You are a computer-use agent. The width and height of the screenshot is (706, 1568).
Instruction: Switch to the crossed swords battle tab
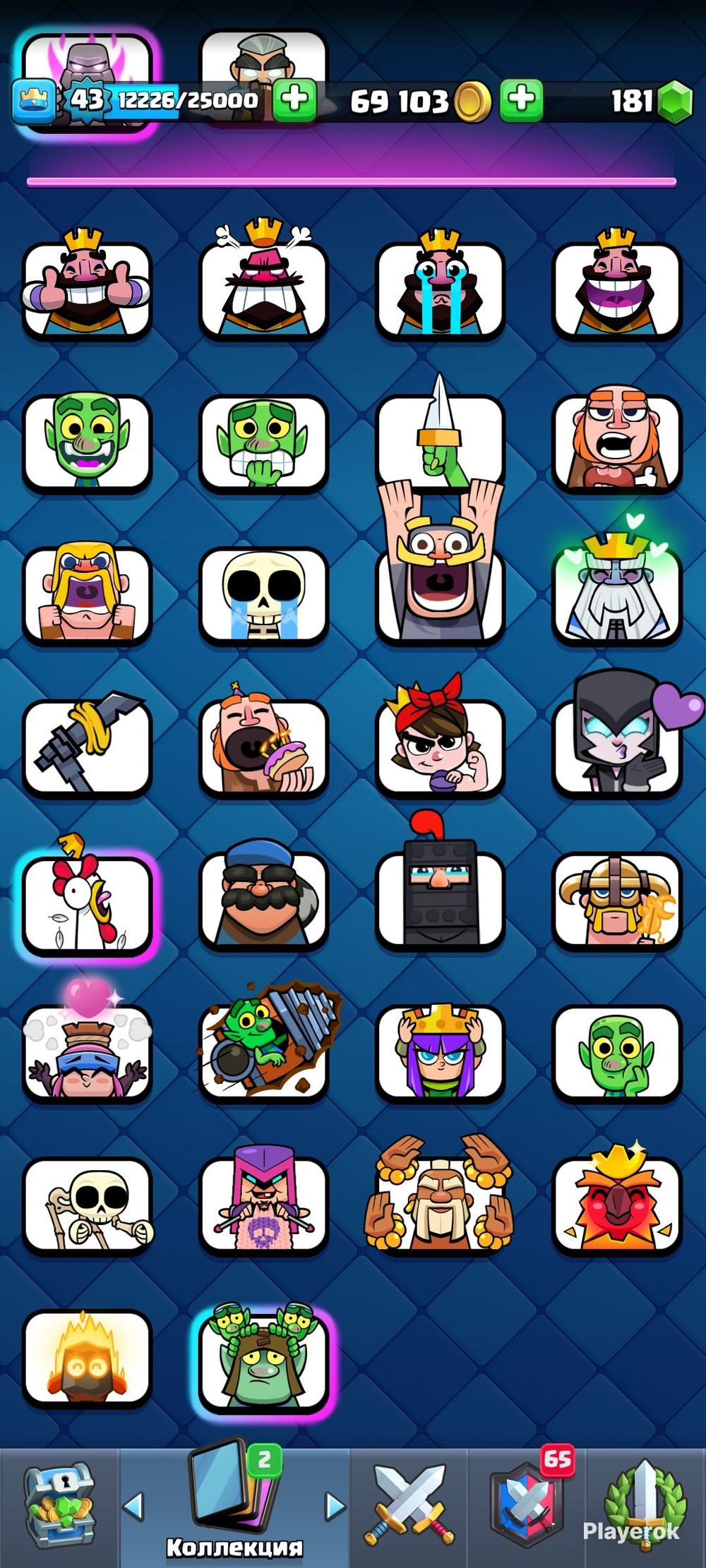[x=409, y=1504]
